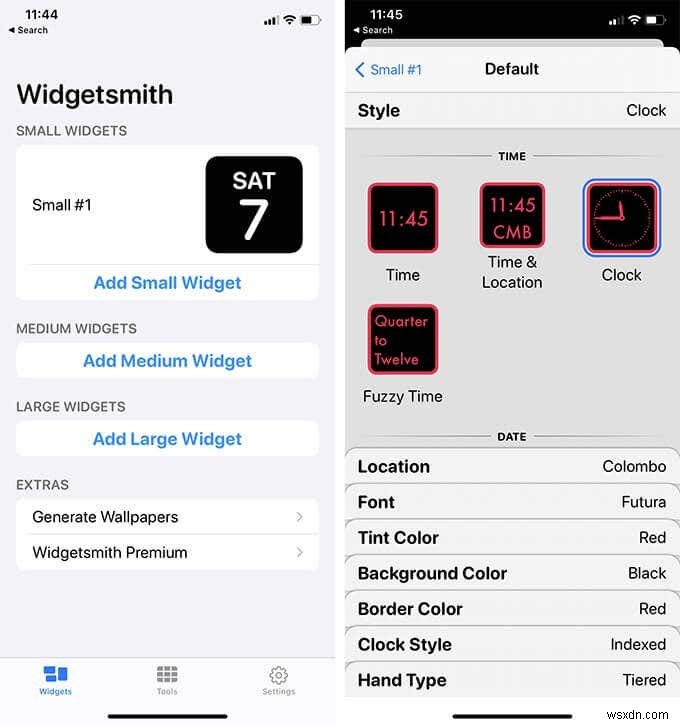Open Generate Wallpapers
Screen dimensions: 680x725
coord(167,517)
